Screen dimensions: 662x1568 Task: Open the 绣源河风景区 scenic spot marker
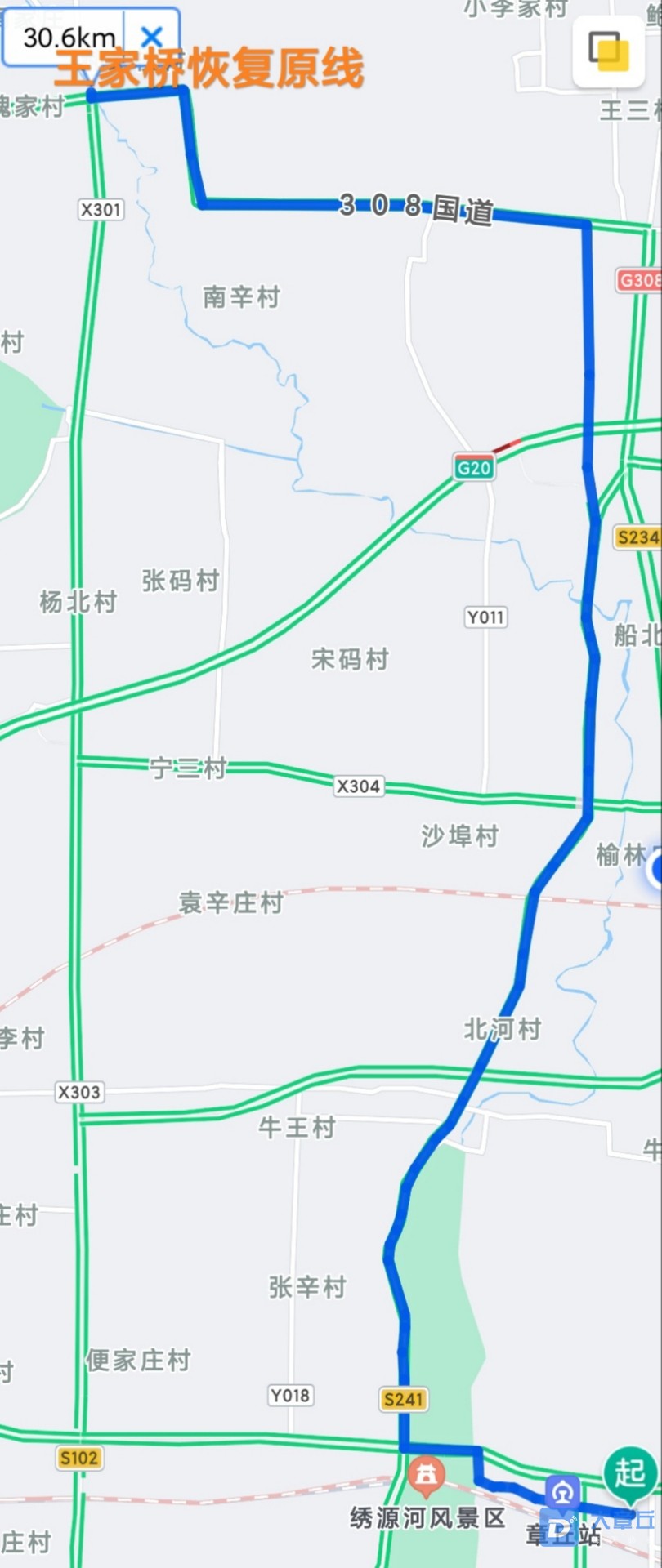pos(427,1477)
